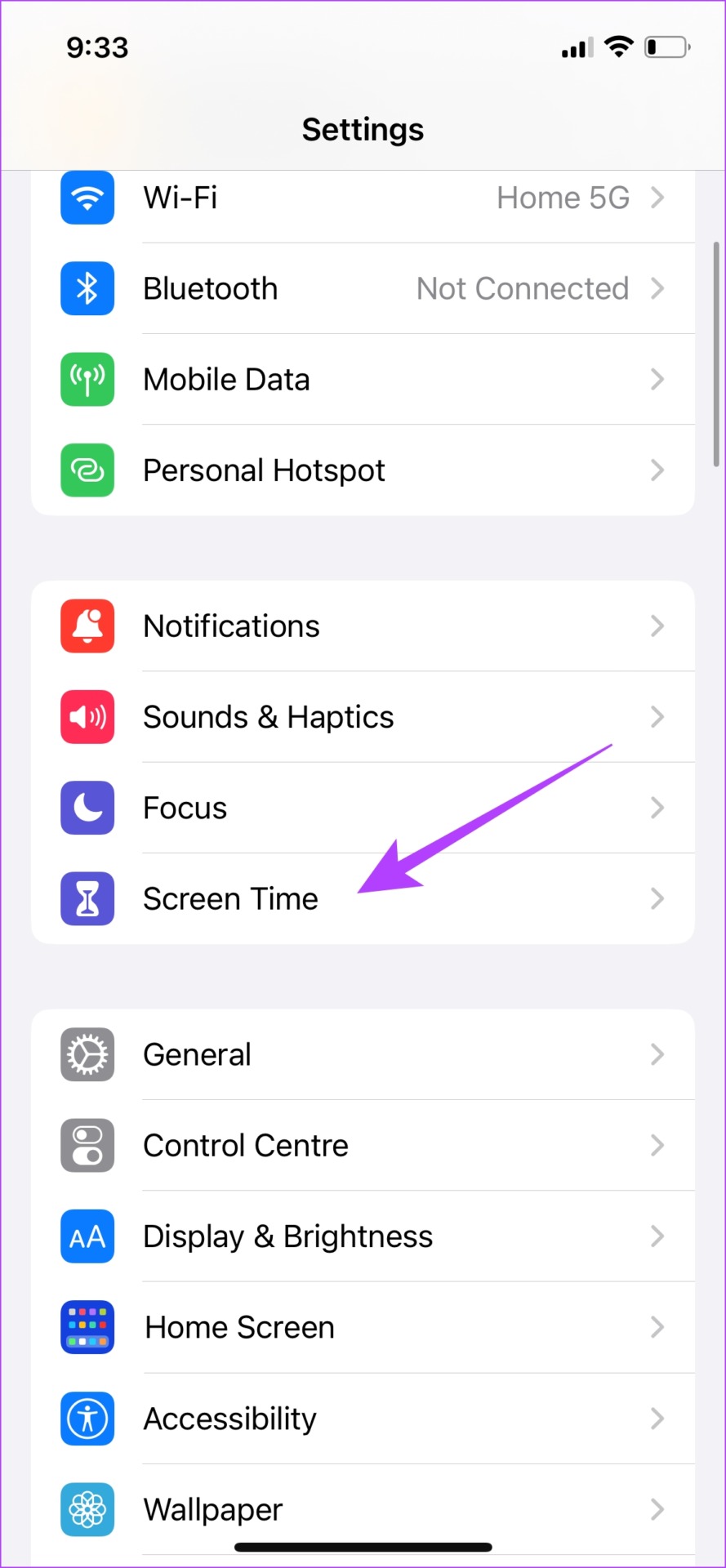The width and height of the screenshot is (726, 1568).
Task: Go to Control Centre
Action: coord(363,1145)
